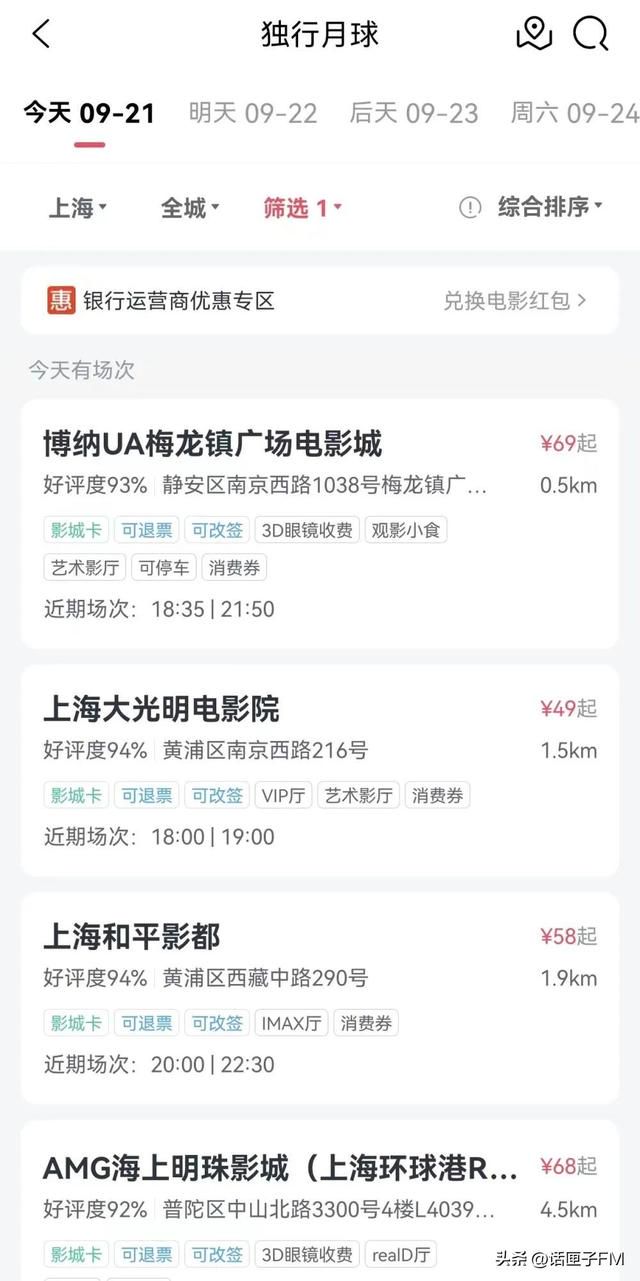Open the 筛选 1 filter dropdown
The image size is (640, 1281).
pyautogui.click(x=302, y=207)
